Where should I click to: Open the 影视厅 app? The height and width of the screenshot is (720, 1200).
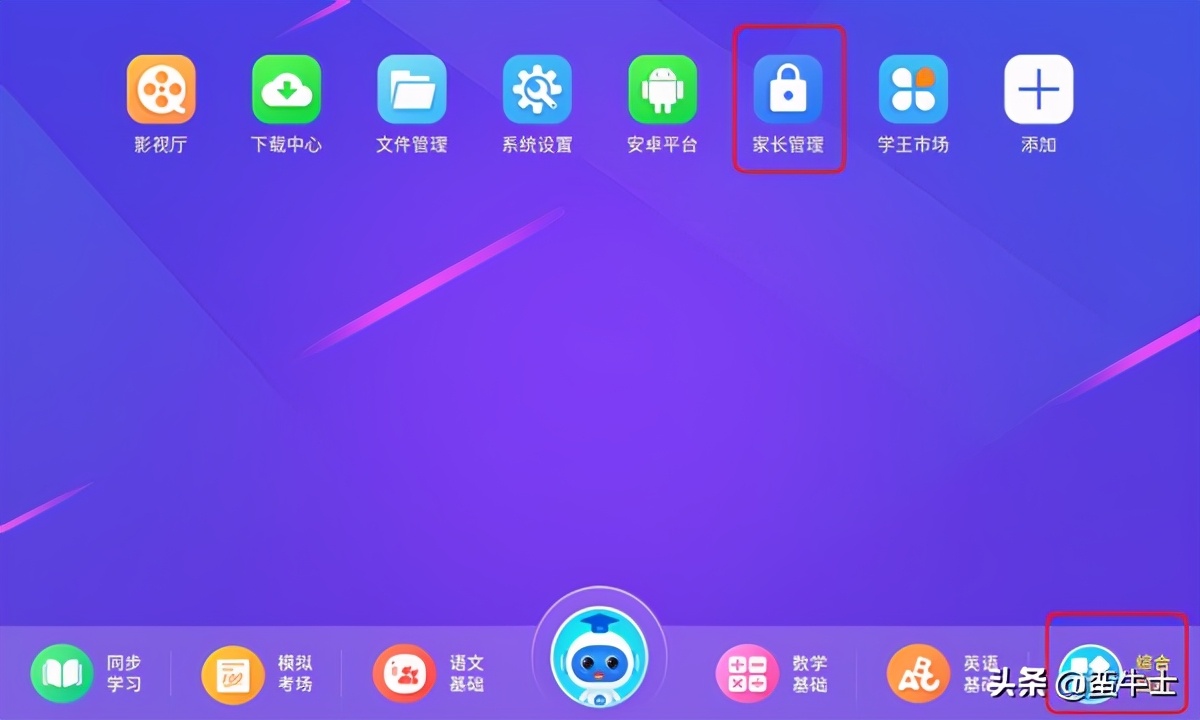[x=161, y=91]
